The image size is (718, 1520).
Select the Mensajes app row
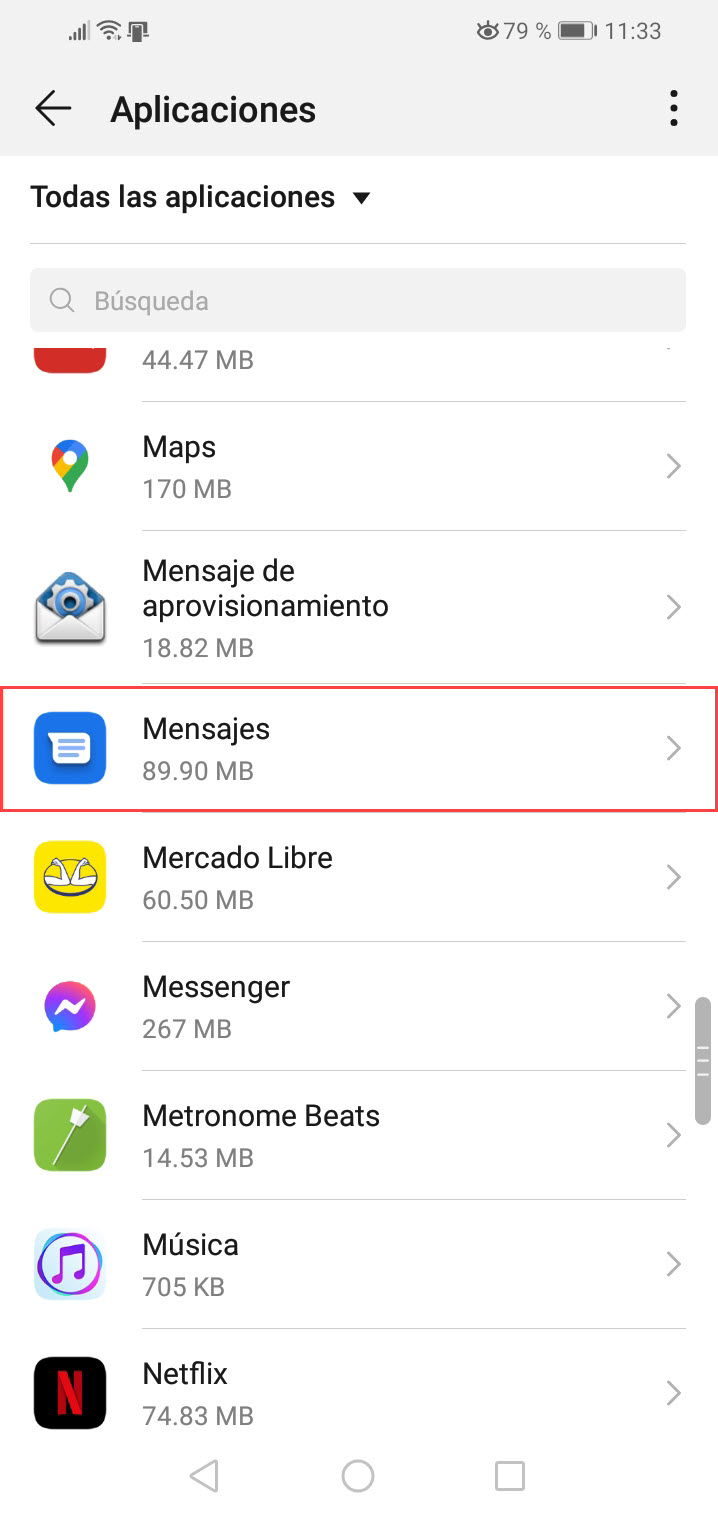(360, 748)
